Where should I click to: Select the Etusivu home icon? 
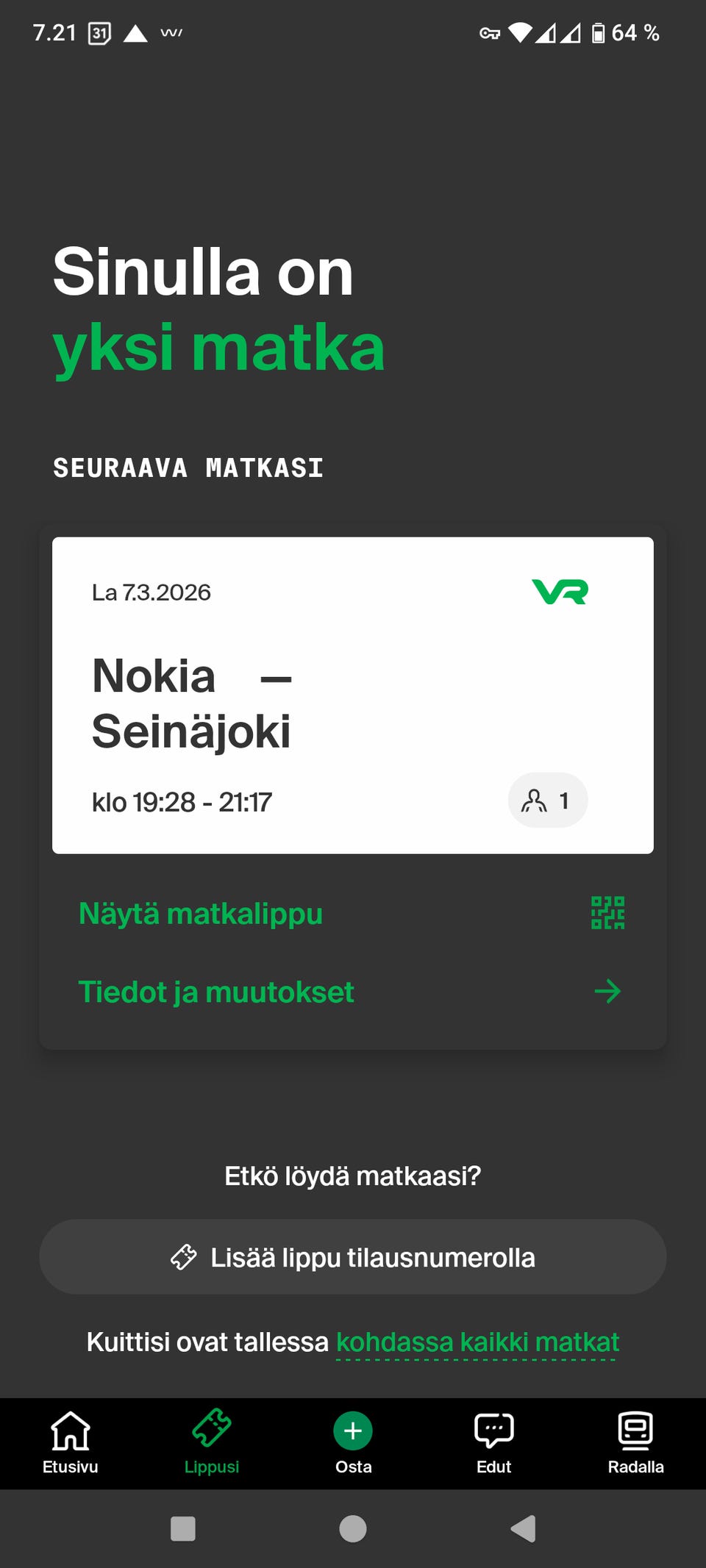tap(70, 1431)
